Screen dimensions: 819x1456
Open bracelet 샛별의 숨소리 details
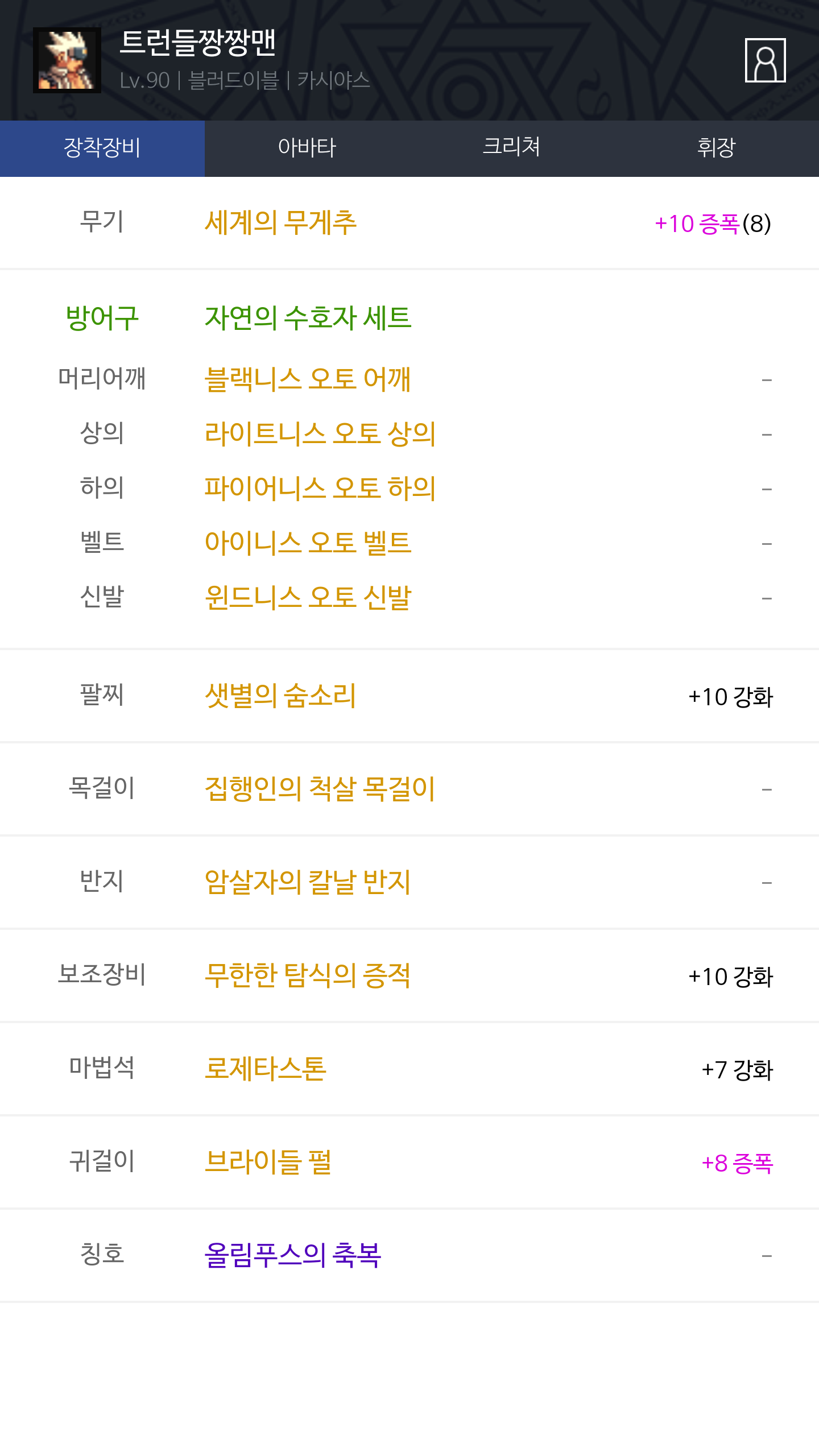[x=280, y=696]
